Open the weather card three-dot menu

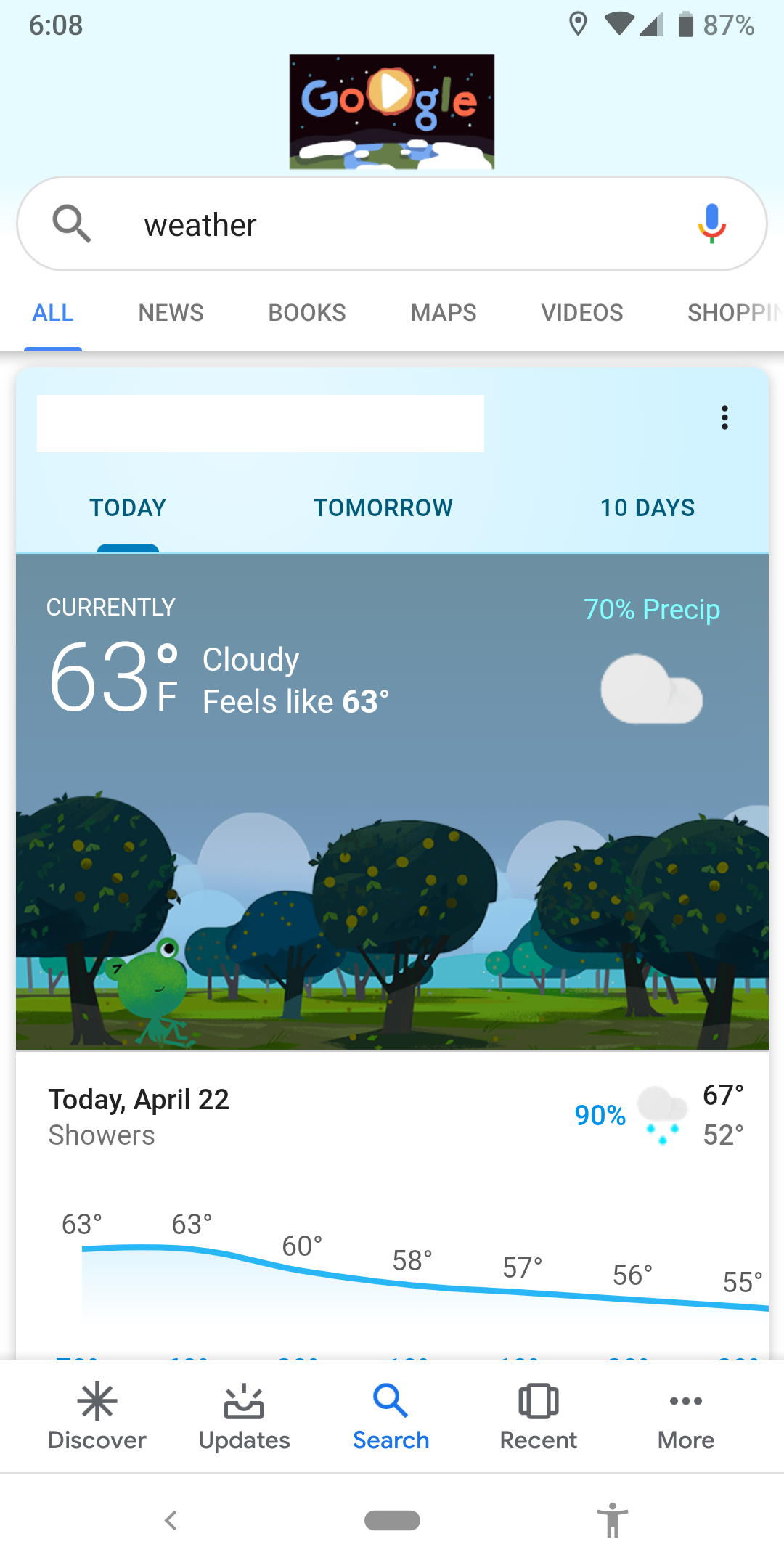[x=724, y=417]
